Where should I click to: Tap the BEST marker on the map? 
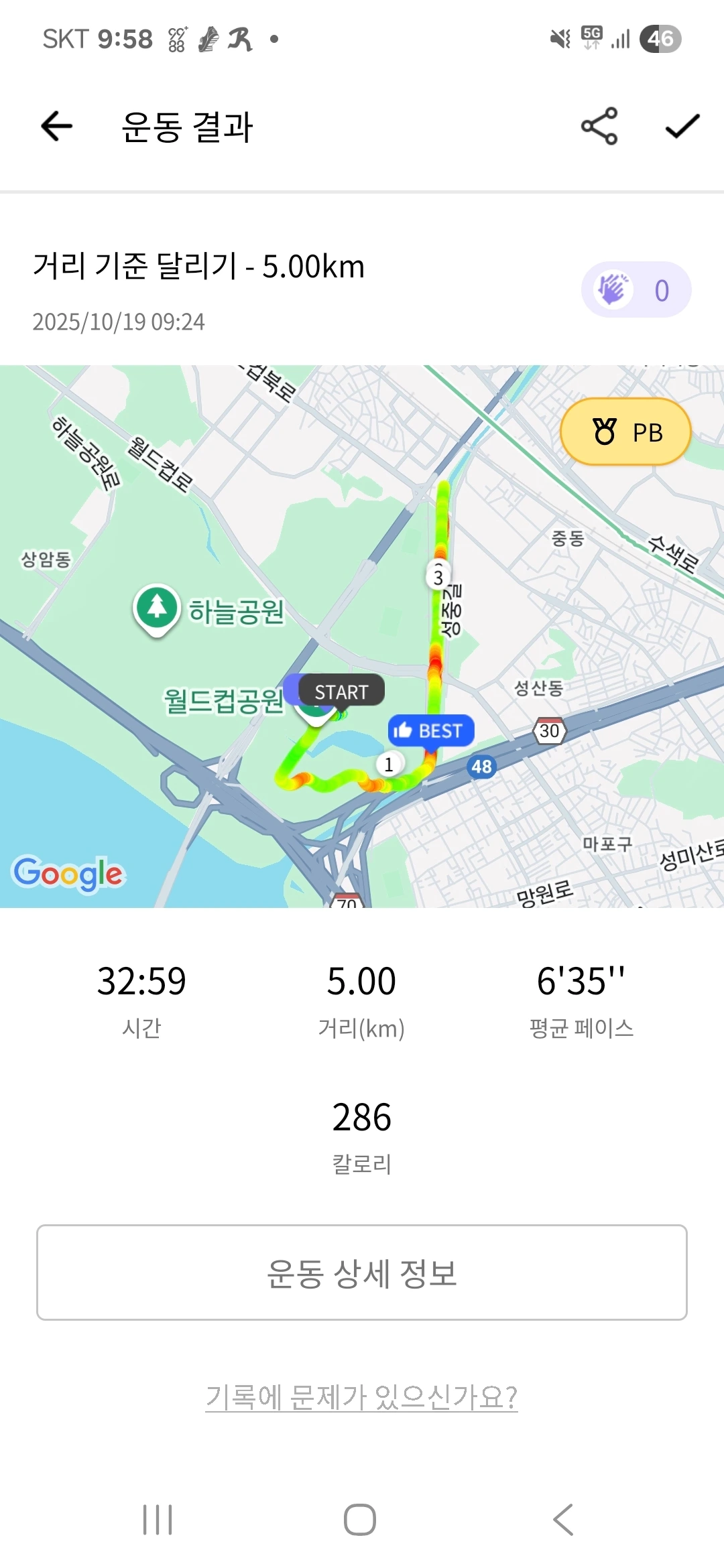431,730
